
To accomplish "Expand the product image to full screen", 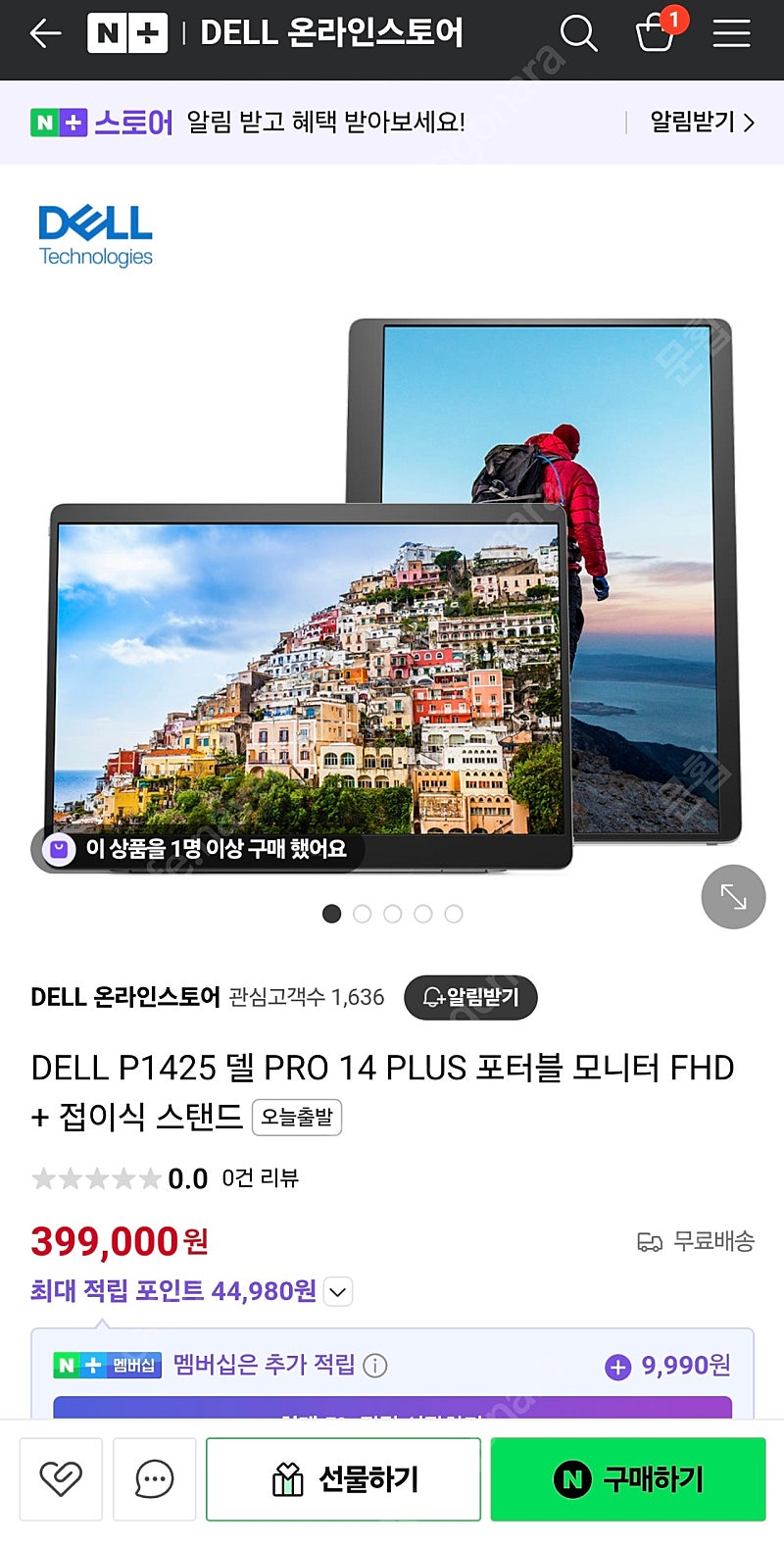I will click(733, 896).
